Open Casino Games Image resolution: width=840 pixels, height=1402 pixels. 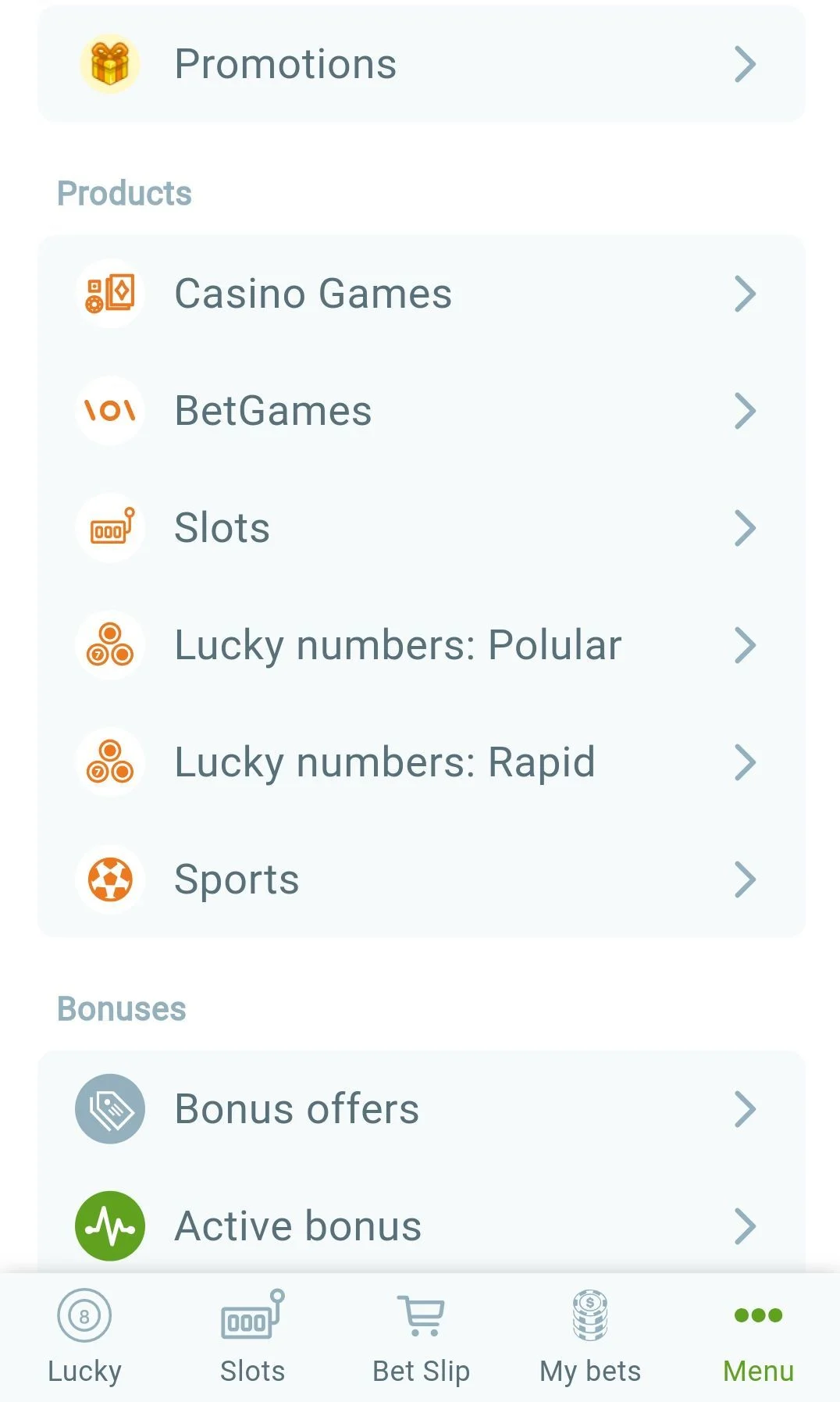pyautogui.click(x=420, y=294)
